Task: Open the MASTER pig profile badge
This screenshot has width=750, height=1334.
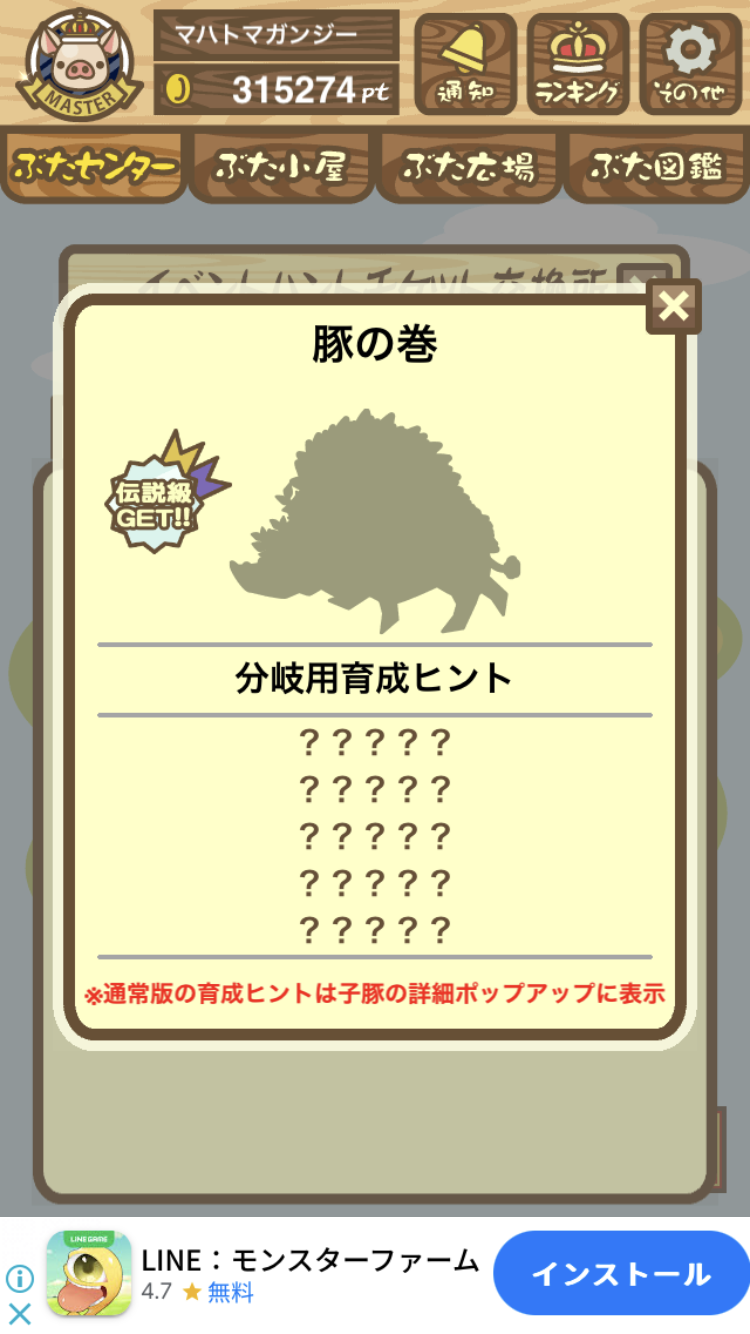Action: 80,62
